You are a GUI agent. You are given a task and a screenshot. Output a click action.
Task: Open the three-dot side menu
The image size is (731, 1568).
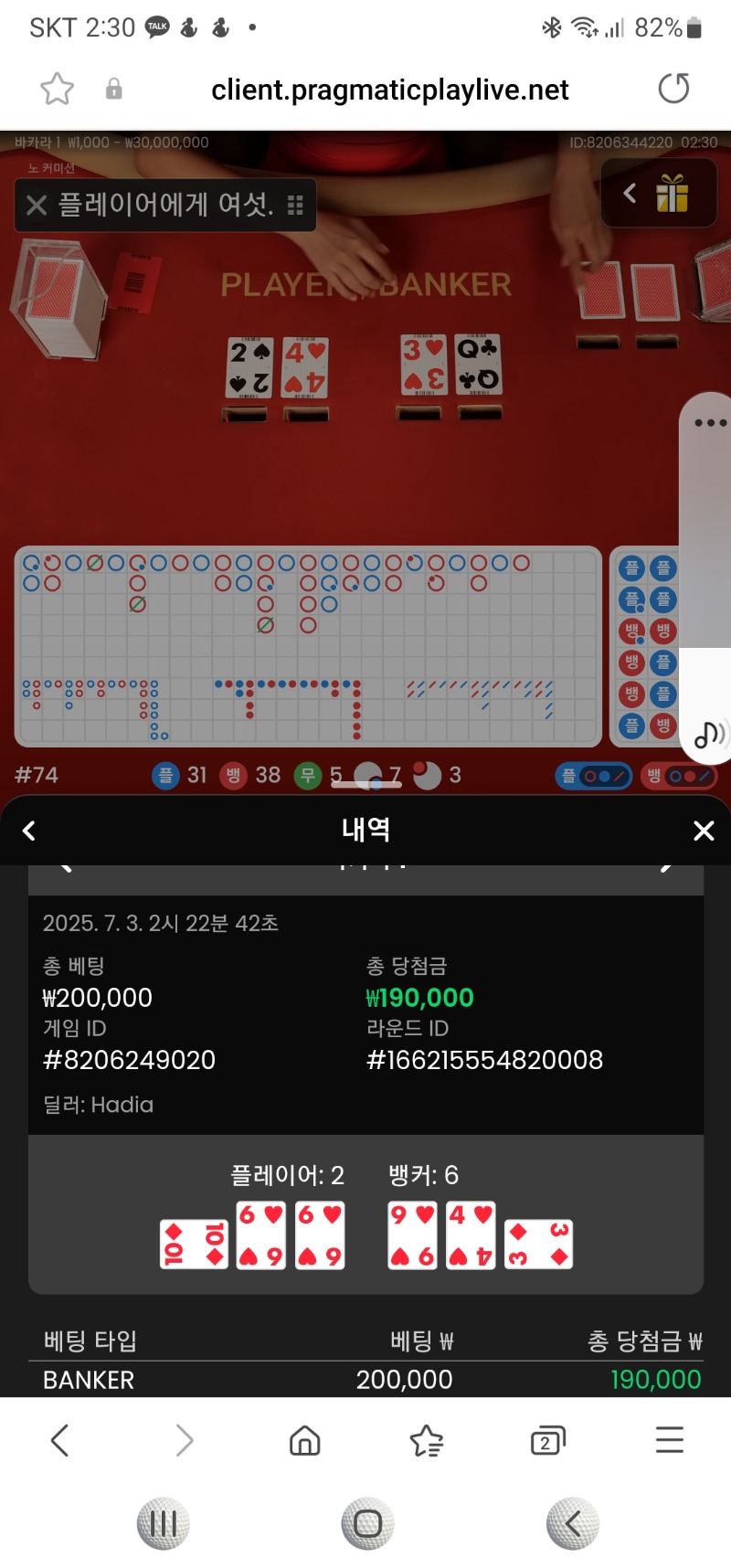[710, 423]
